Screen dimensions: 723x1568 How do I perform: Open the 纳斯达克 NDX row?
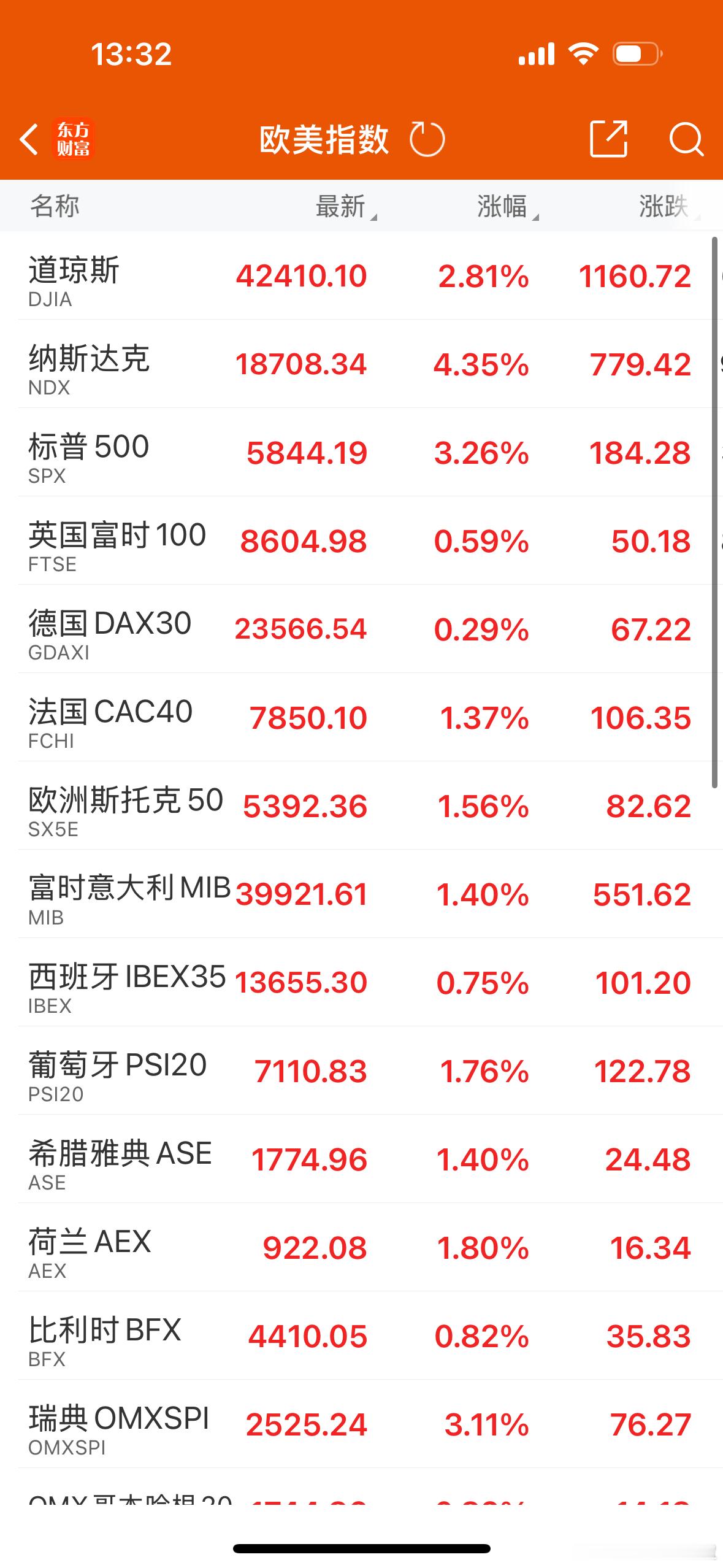tap(361, 364)
